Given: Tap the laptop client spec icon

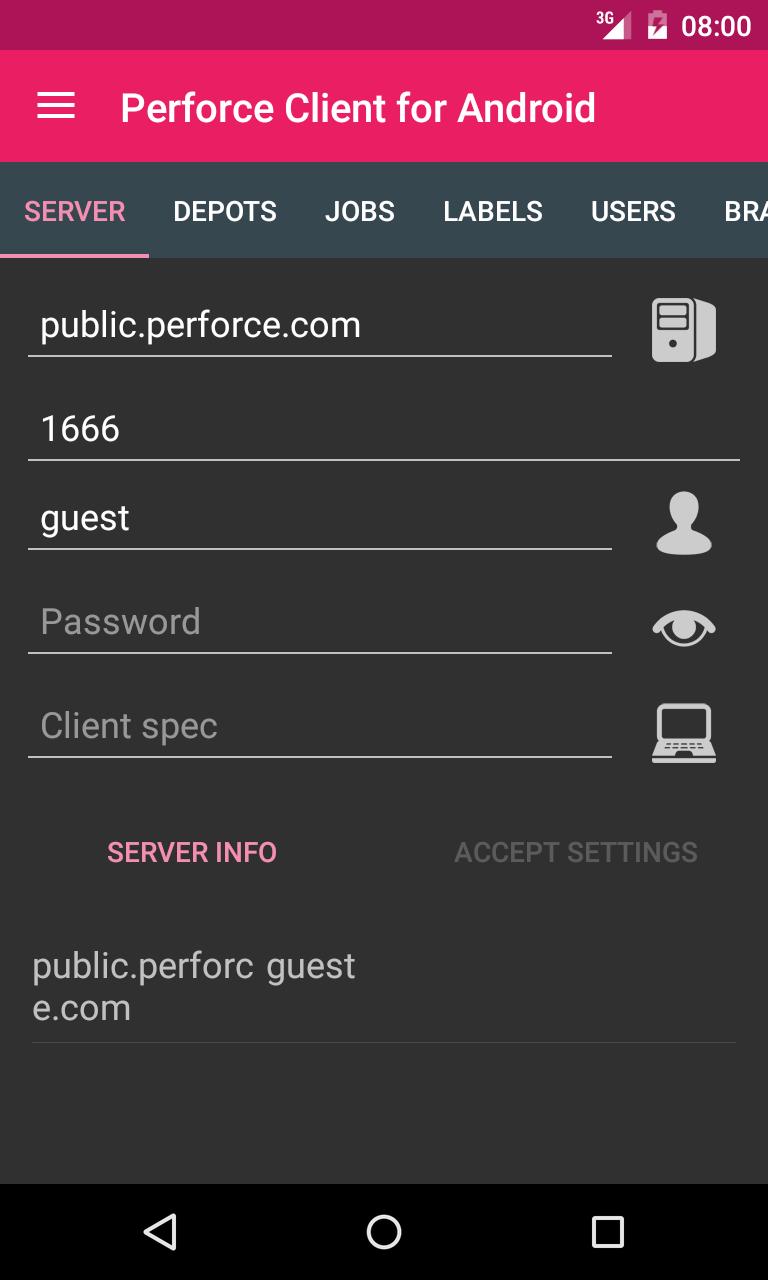Looking at the screenshot, I should (684, 733).
